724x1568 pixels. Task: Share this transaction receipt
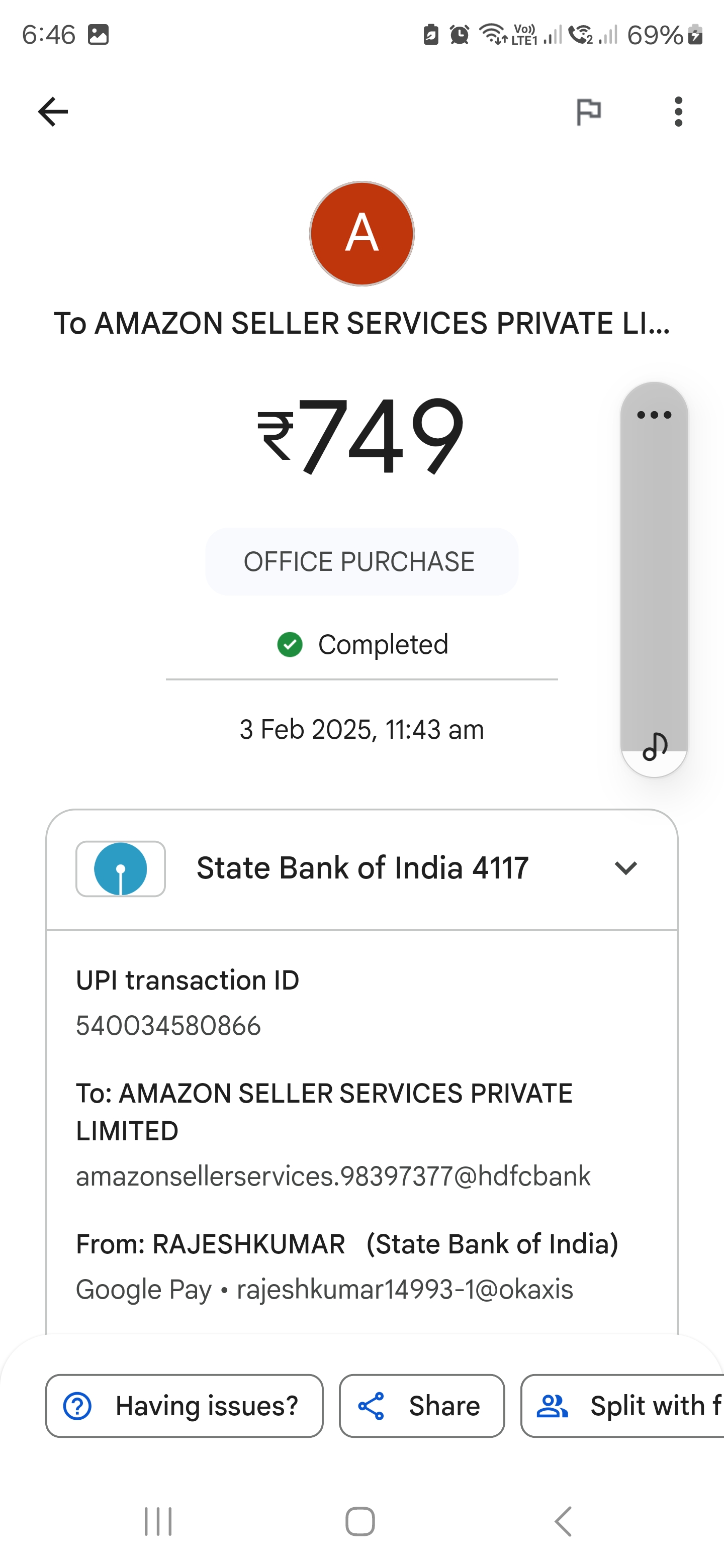point(422,1406)
